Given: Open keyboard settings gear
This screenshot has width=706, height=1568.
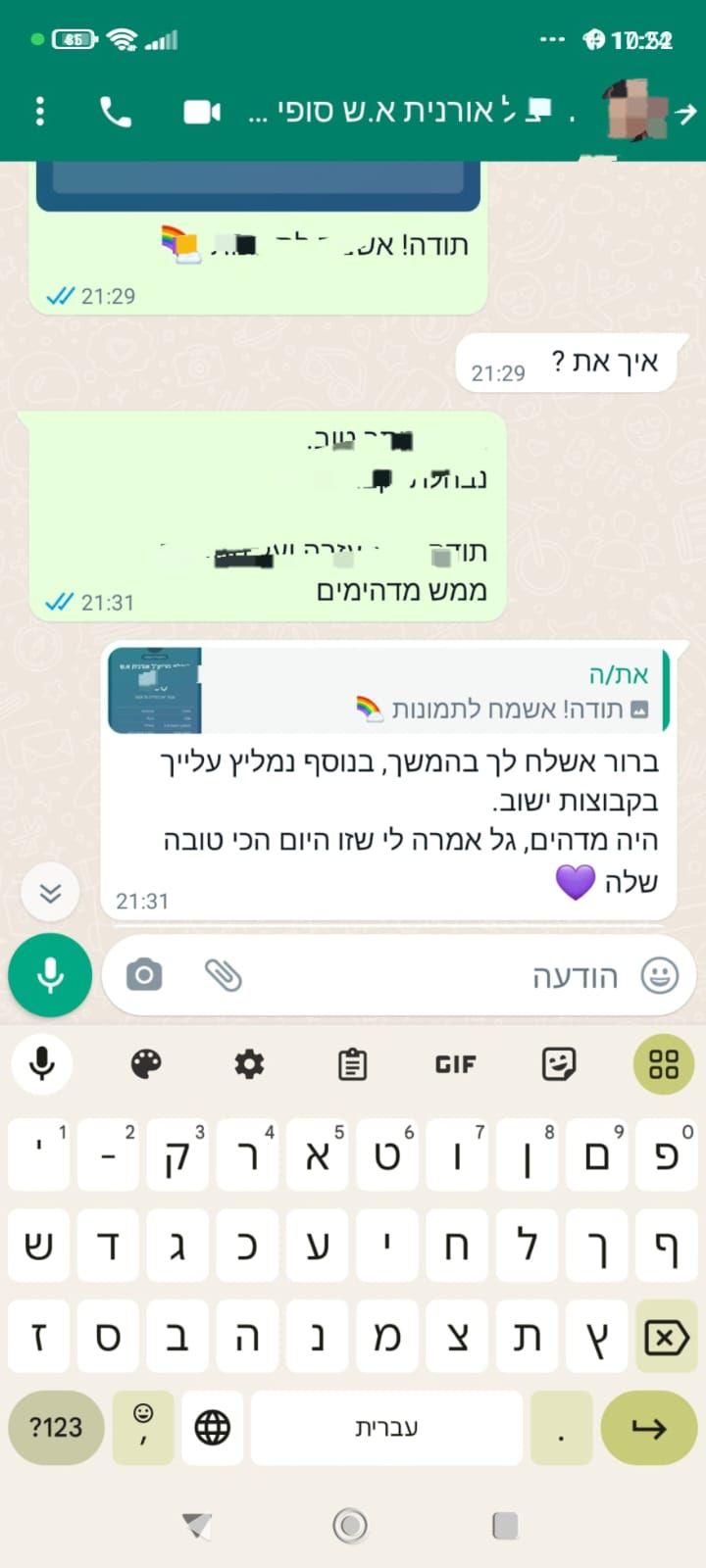Looking at the screenshot, I should (249, 1064).
